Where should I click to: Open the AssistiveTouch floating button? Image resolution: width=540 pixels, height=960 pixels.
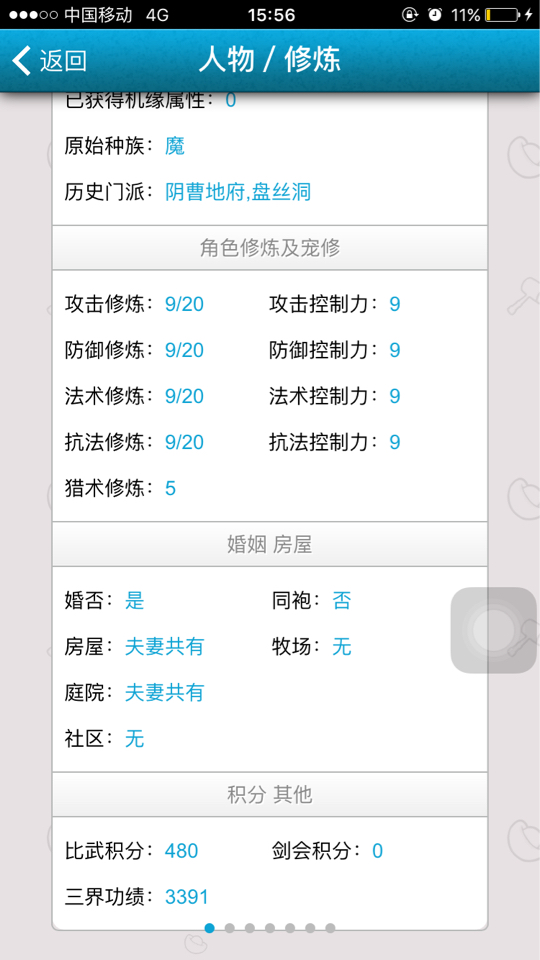click(x=493, y=630)
